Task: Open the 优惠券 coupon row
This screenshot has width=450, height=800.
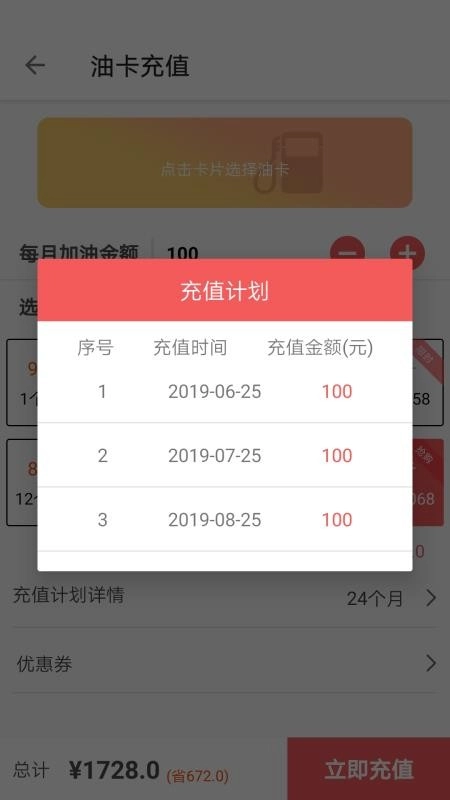Action: point(224,663)
